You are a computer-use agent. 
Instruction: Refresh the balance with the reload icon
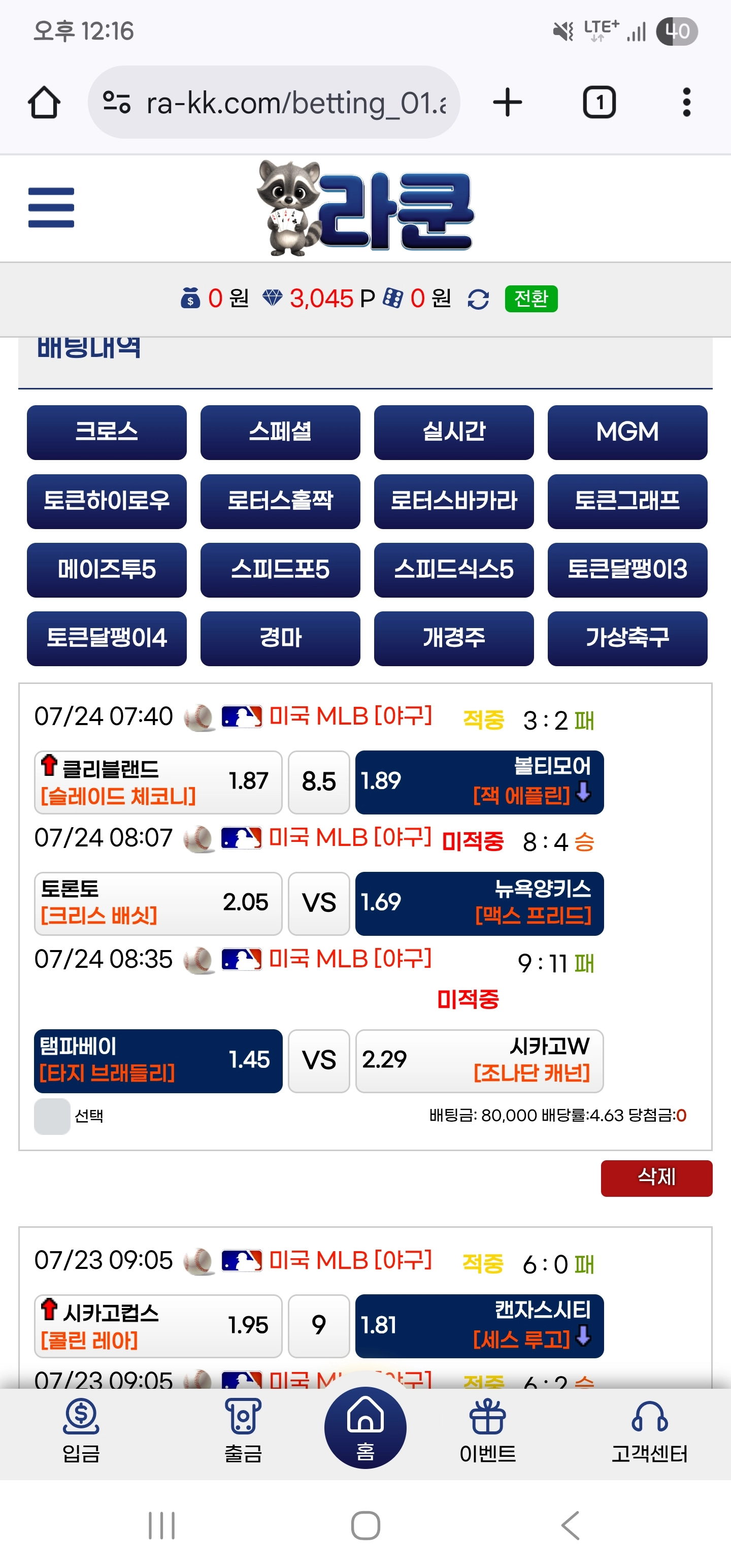pos(478,299)
